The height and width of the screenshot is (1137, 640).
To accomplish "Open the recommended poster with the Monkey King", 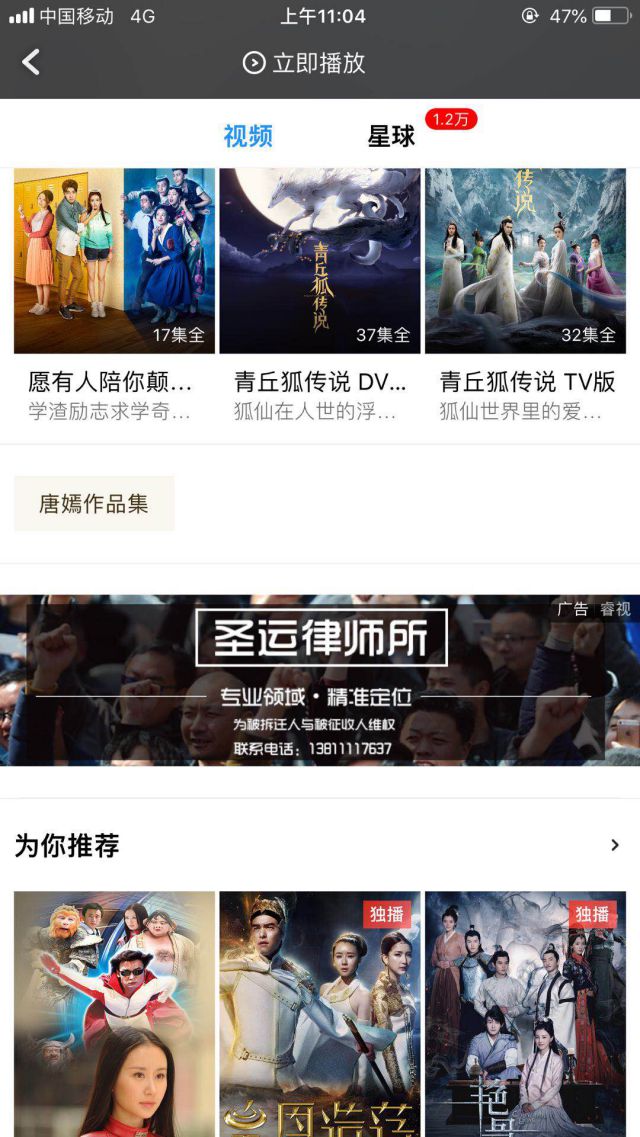I will [x=114, y=1012].
